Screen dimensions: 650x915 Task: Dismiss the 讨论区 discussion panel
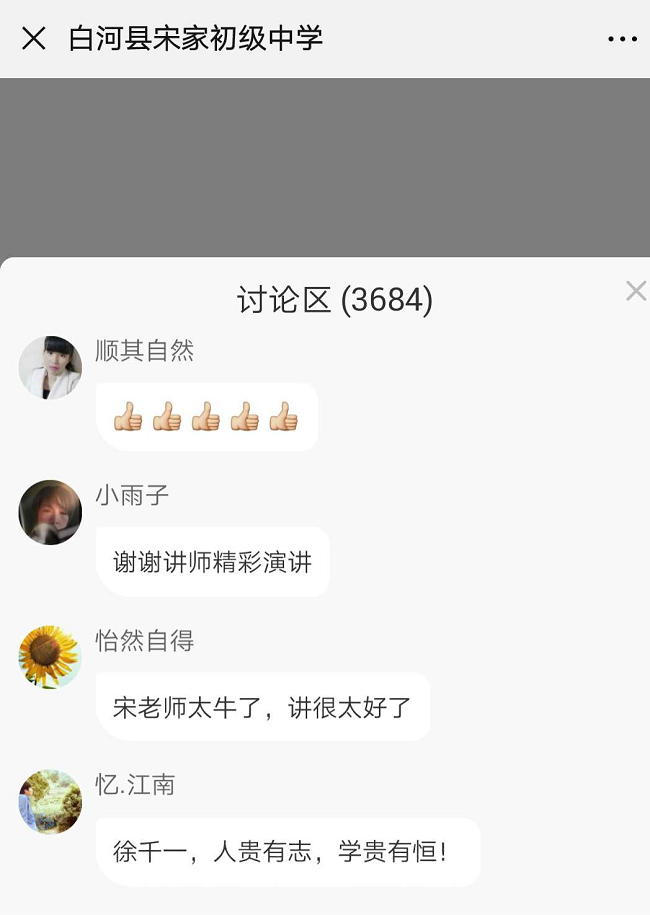point(635,291)
